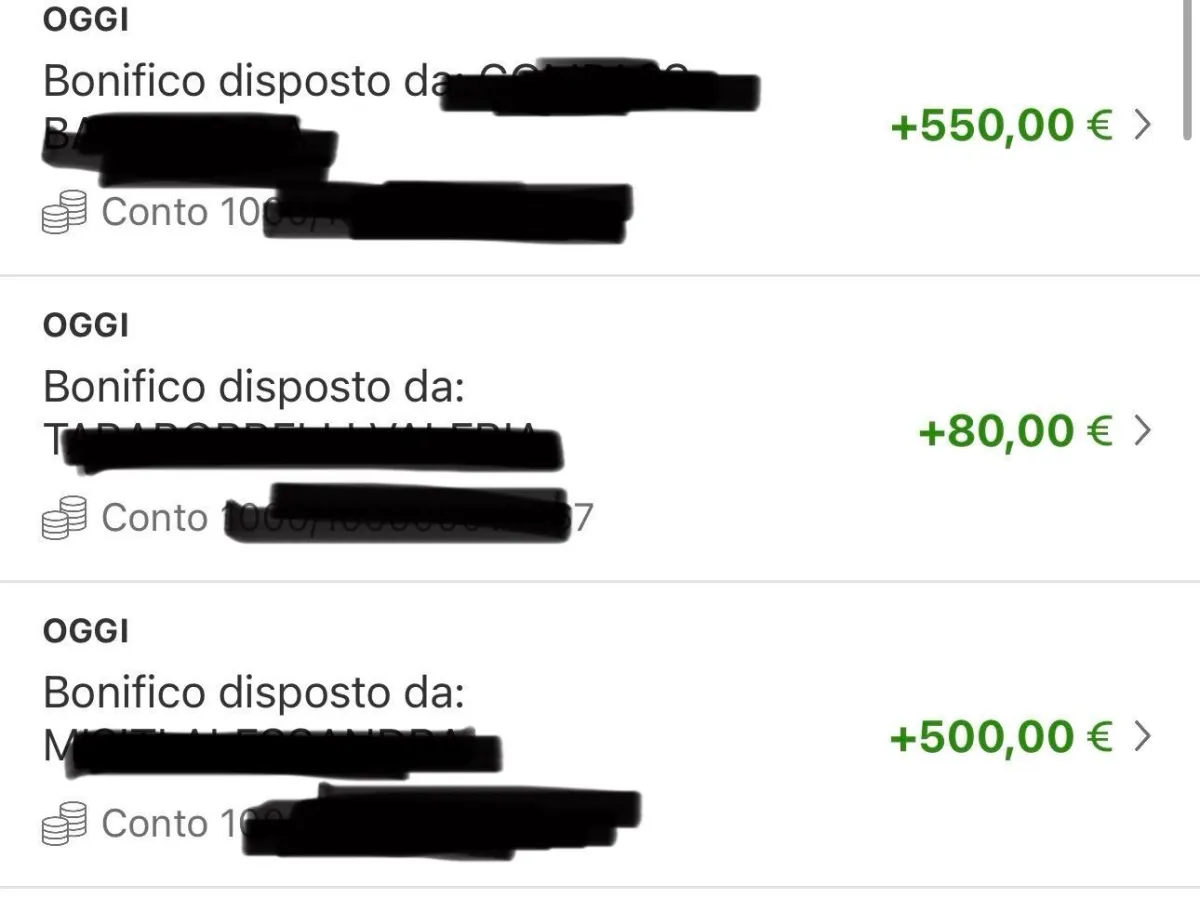View details of the +80,00 € transfer
Viewport: 1200px width, 911px height.
point(1014,431)
